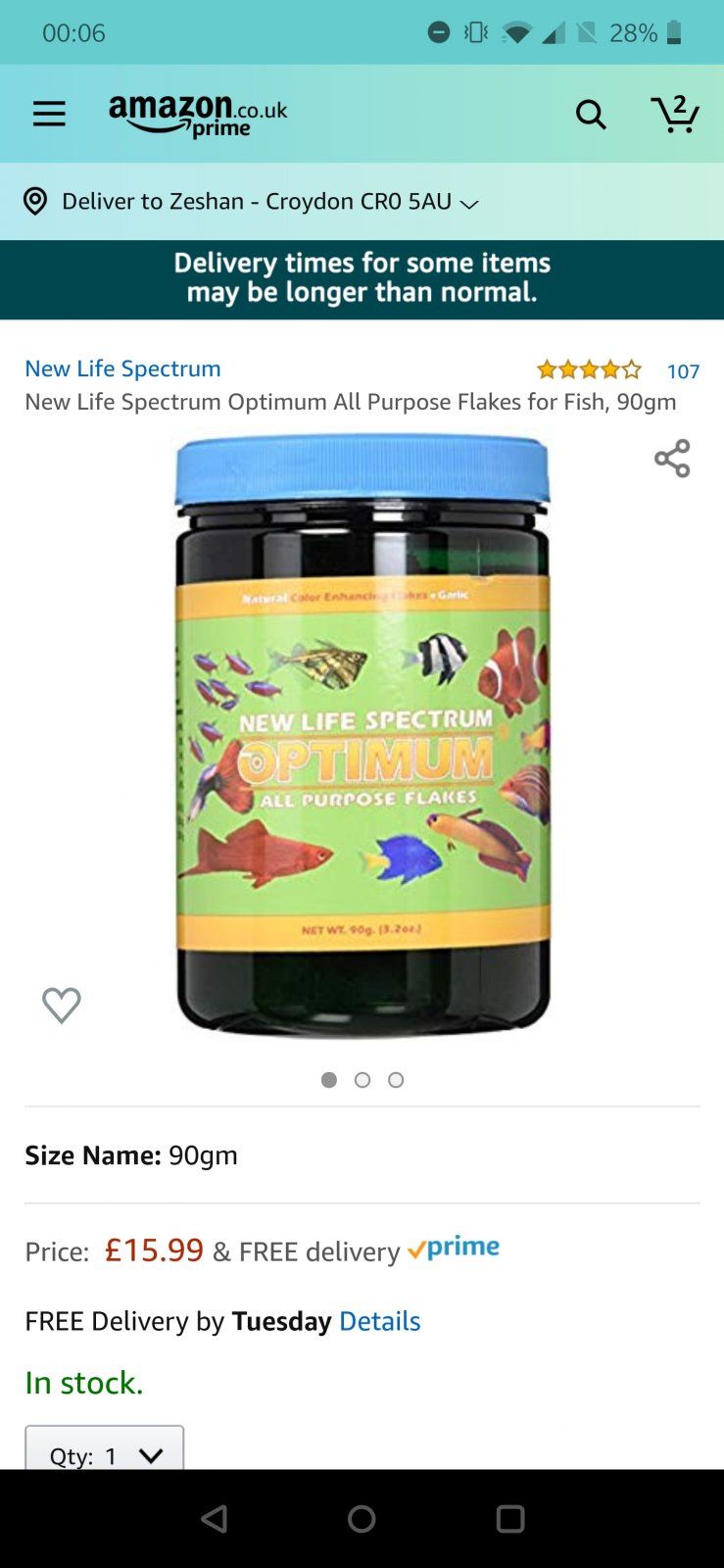This screenshot has height=1568, width=724.
Task: Change the Croydon delivery address
Action: point(251,202)
